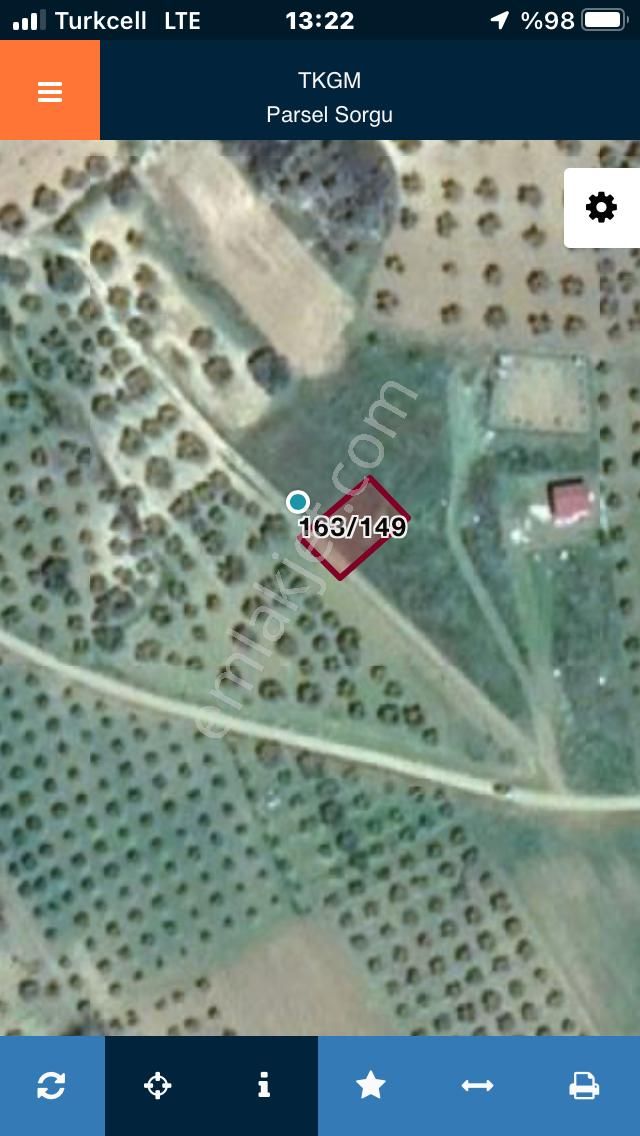Refresh the map view
The height and width of the screenshot is (1136, 640).
51,1085
